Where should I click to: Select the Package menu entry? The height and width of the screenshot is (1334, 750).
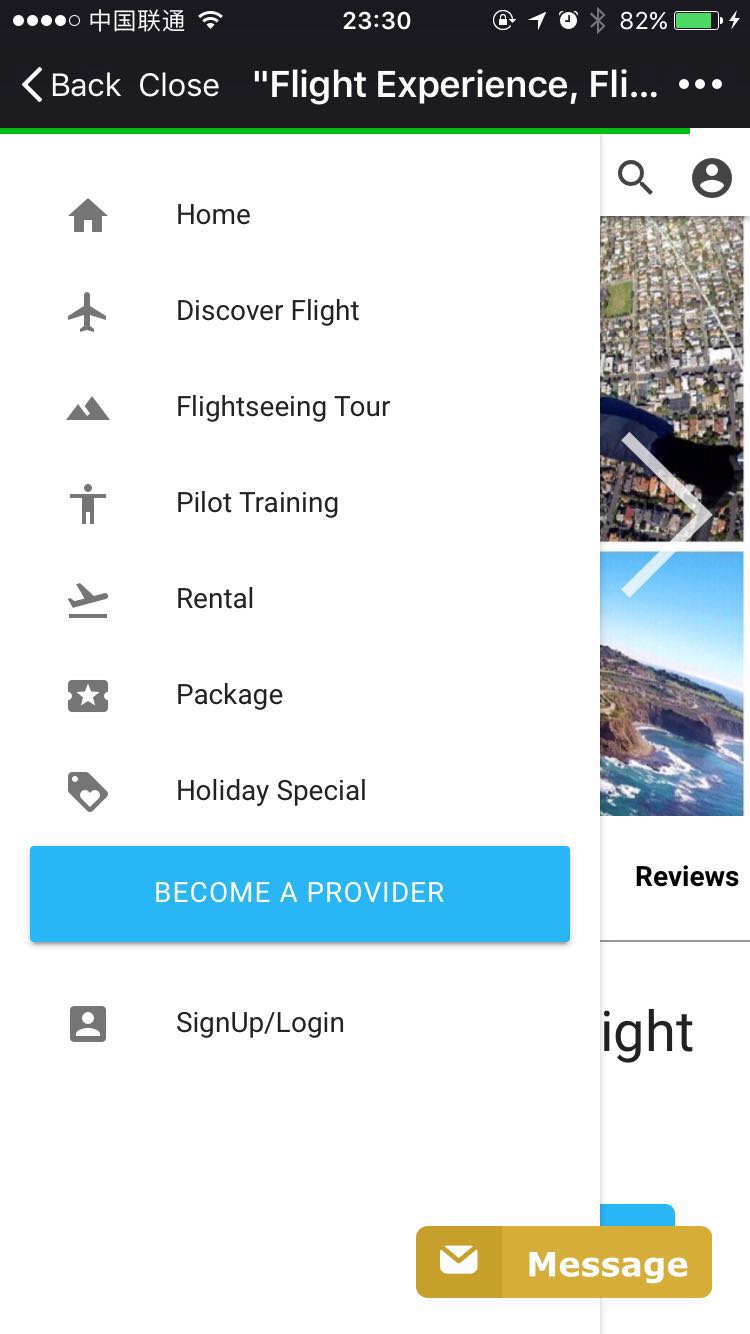pyautogui.click(x=229, y=695)
